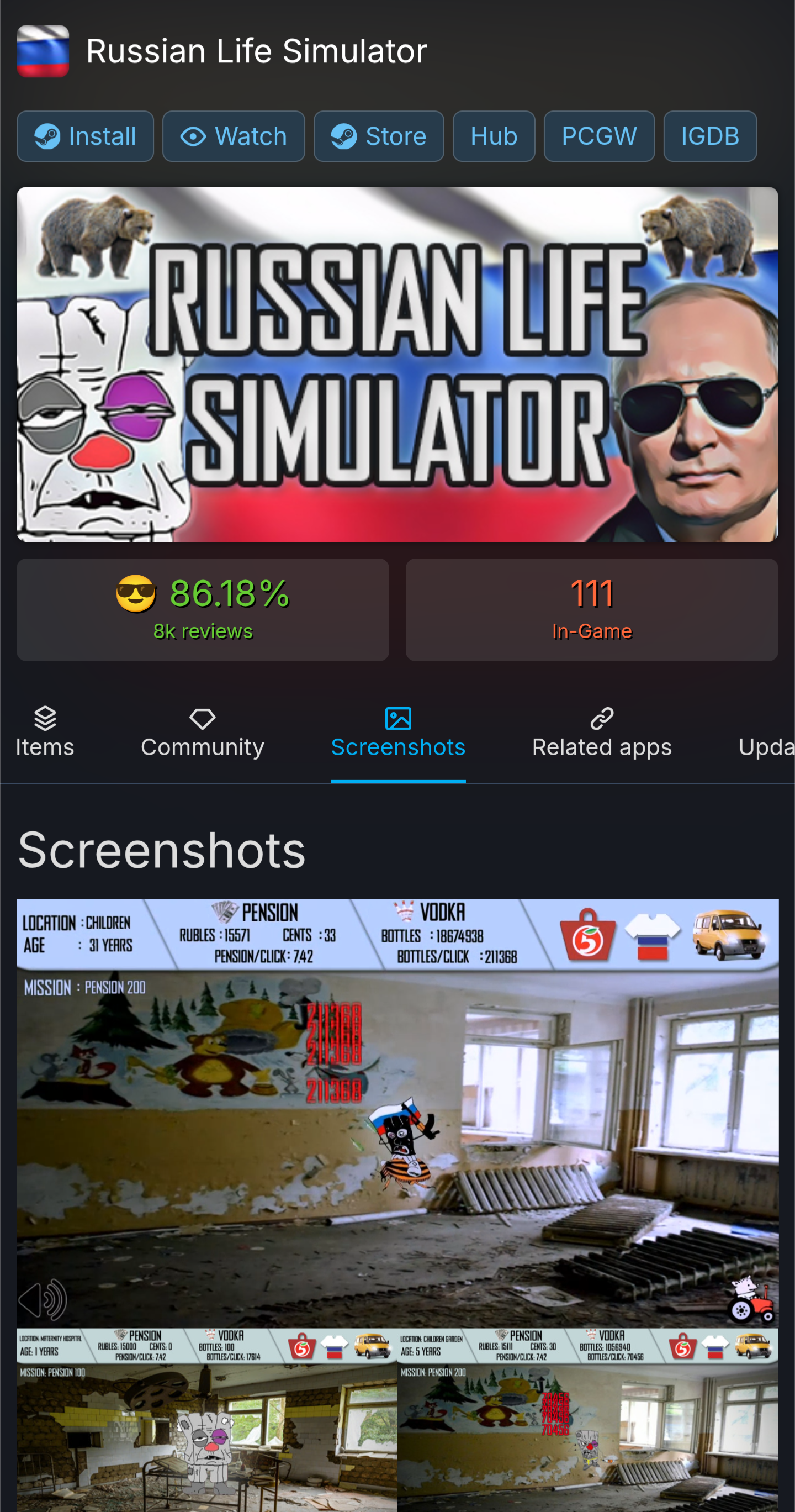Open the Hub link
The width and height of the screenshot is (795, 1512).
point(494,136)
